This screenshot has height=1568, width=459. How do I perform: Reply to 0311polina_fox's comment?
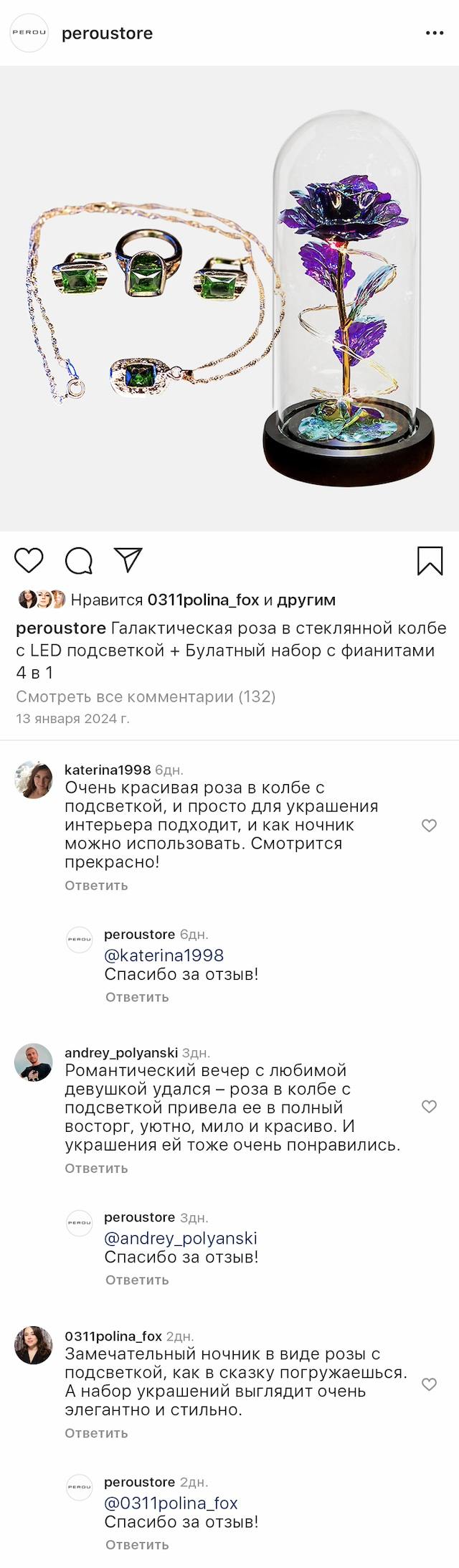click(x=96, y=1433)
